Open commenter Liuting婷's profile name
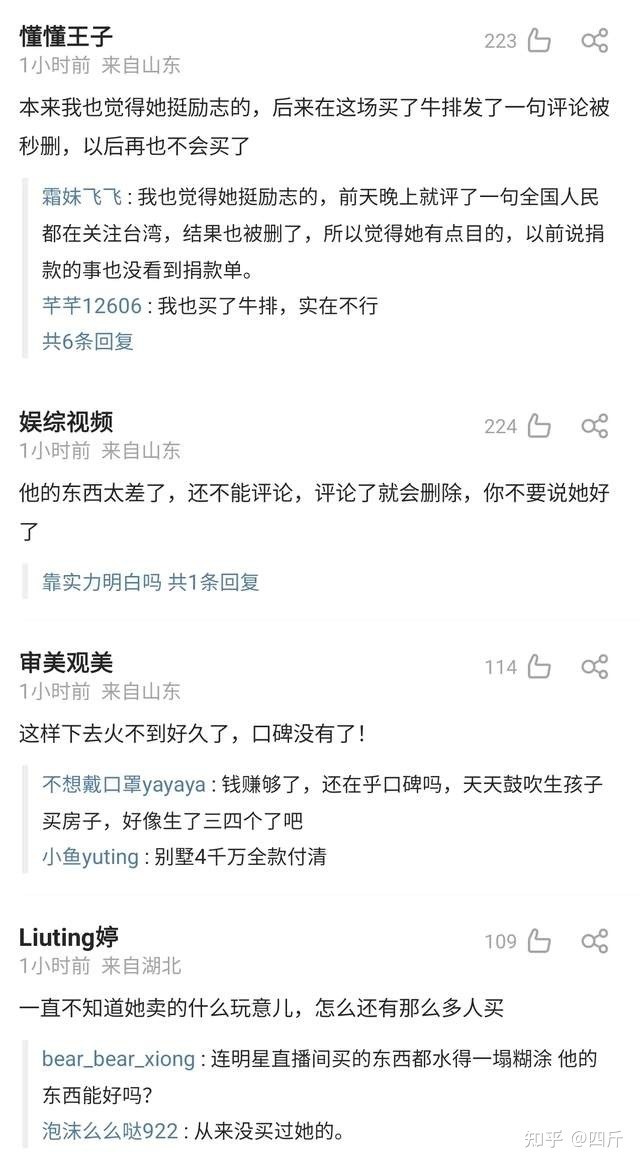 point(68,937)
